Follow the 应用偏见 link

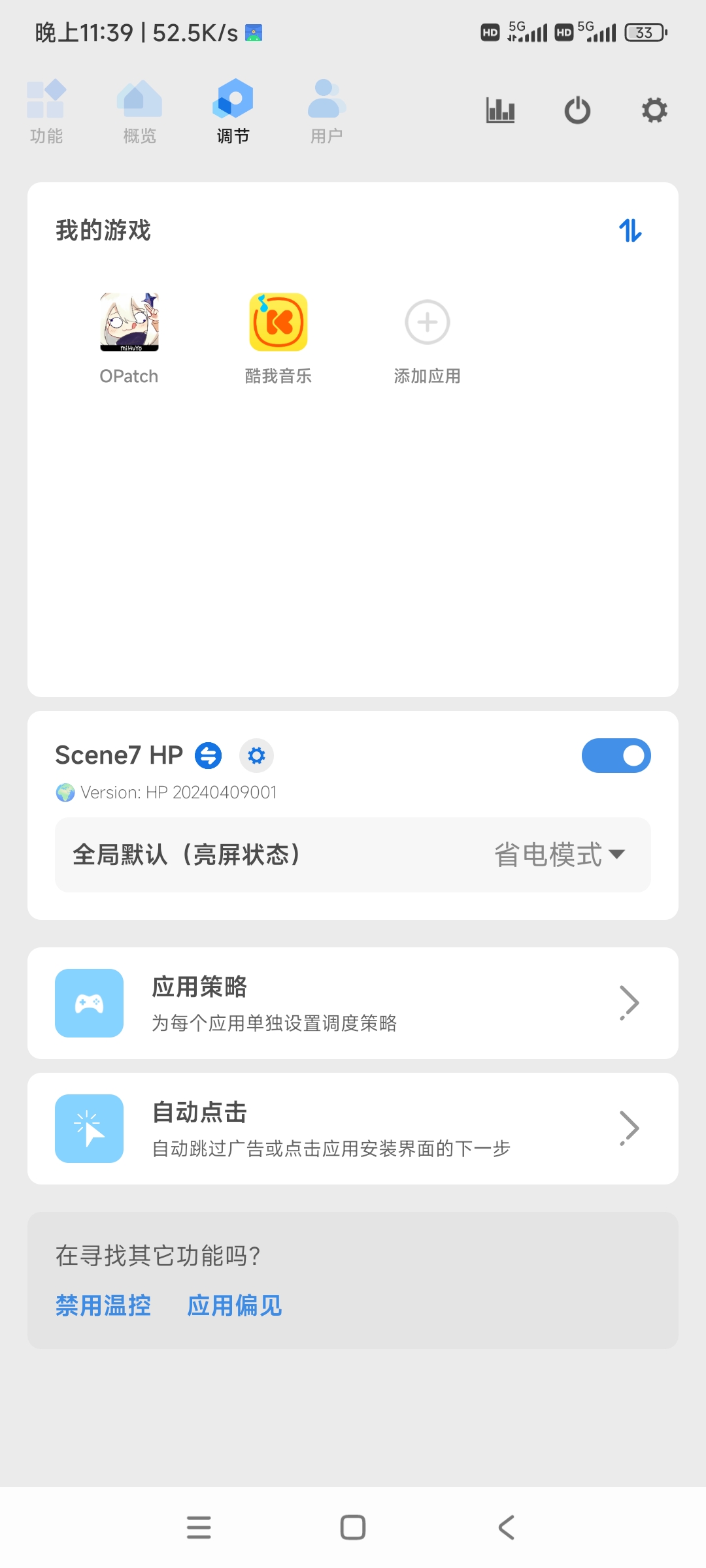tap(235, 1305)
